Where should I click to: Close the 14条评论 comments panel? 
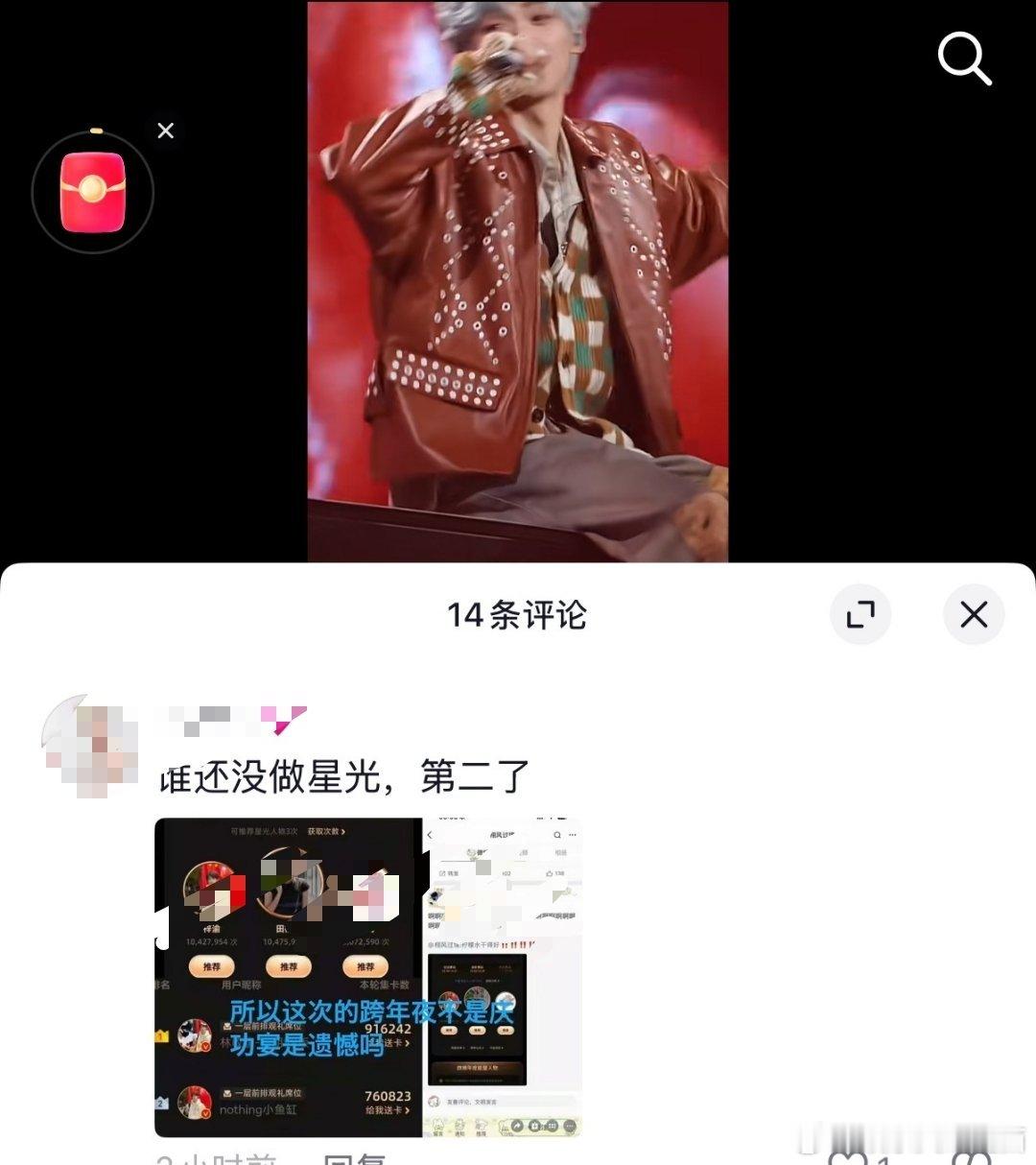click(975, 615)
